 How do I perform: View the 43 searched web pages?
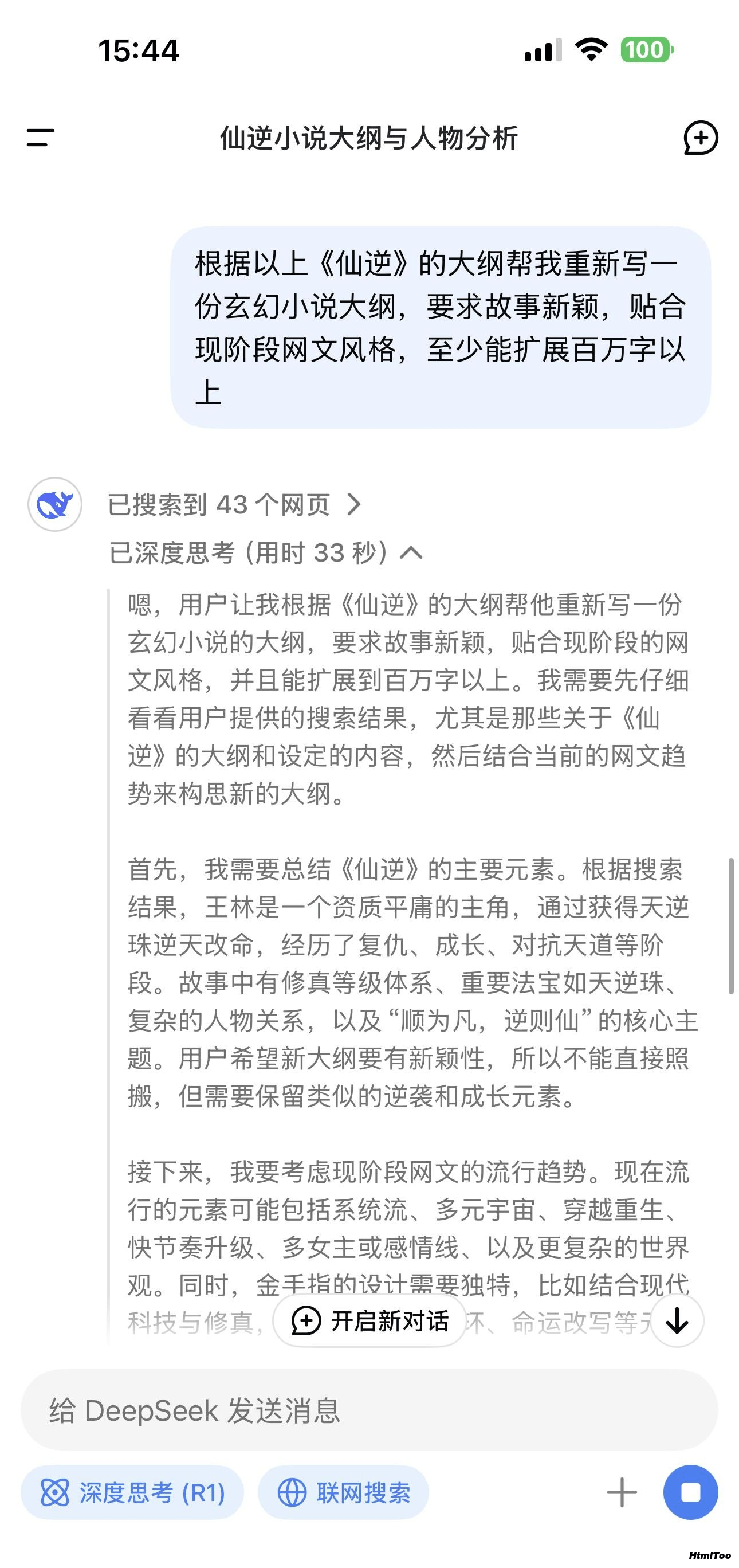234,504
